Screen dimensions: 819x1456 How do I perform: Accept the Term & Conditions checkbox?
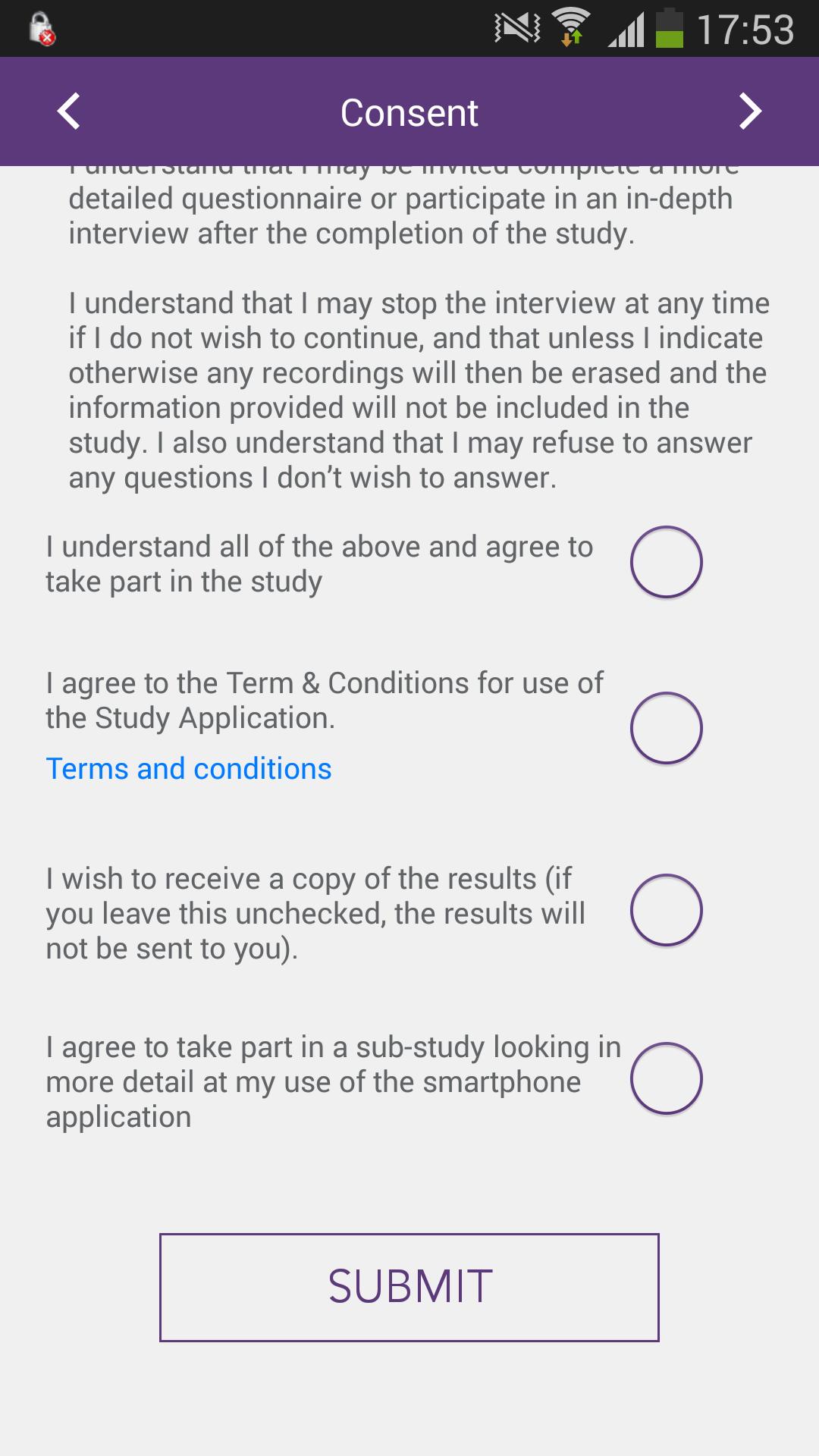click(666, 728)
